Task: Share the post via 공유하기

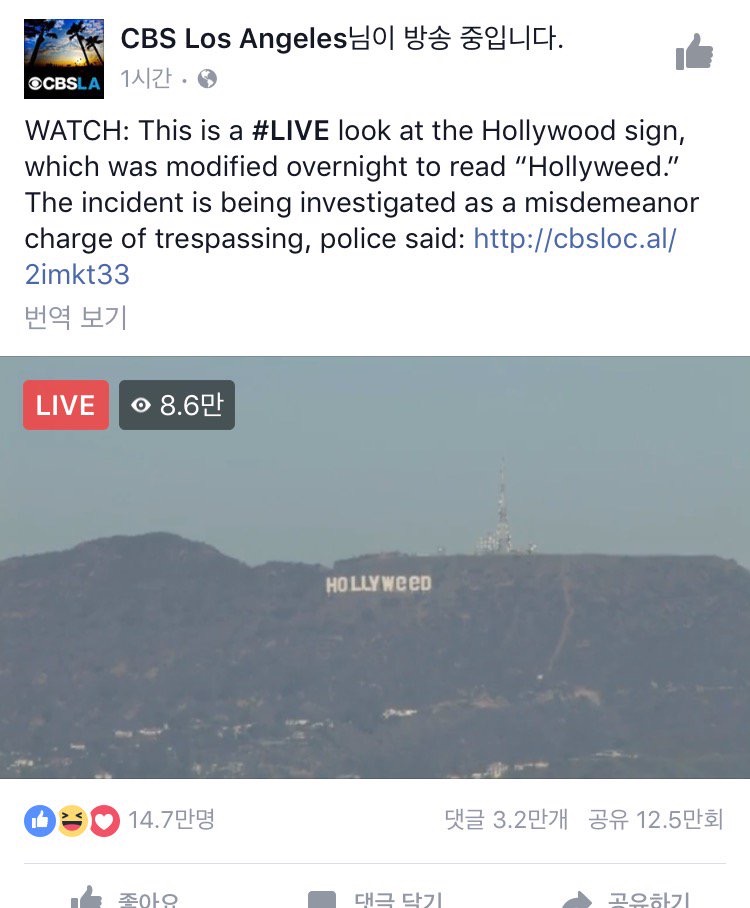Action: 625,897
